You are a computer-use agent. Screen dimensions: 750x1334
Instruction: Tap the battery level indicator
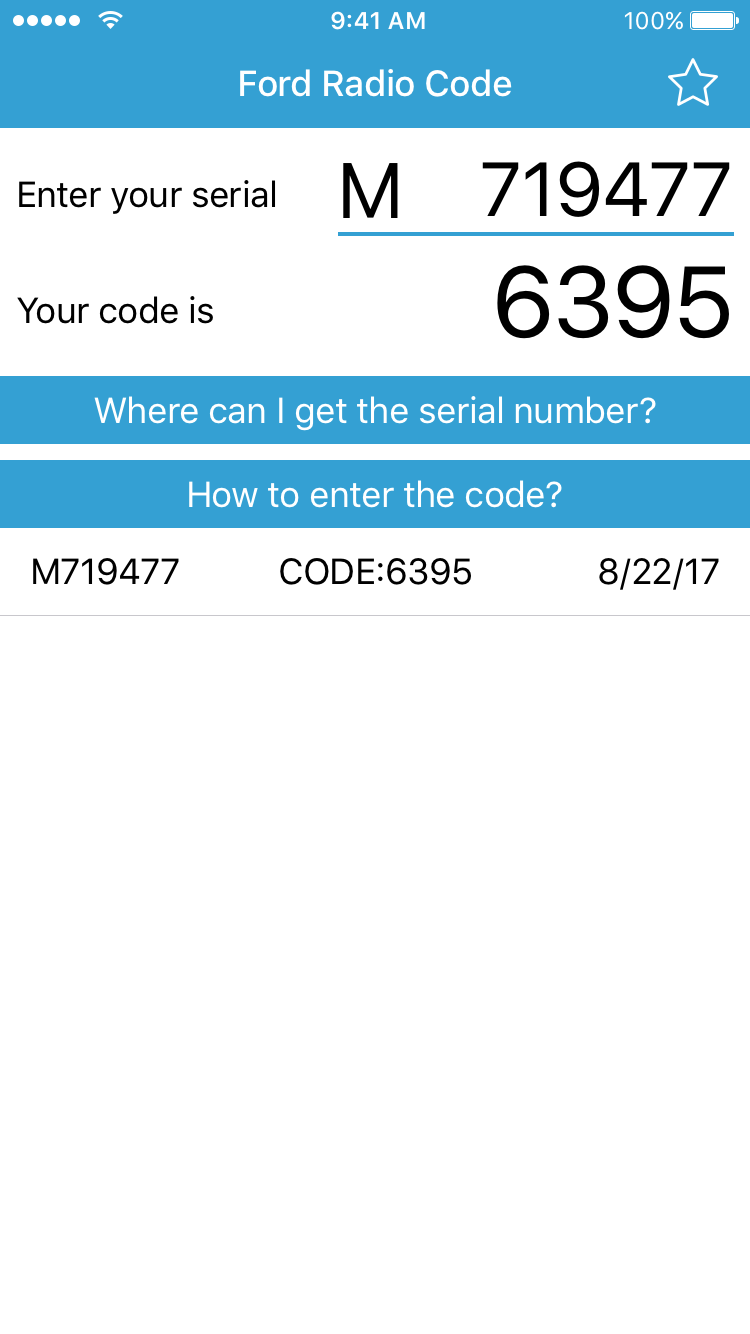pos(714,19)
